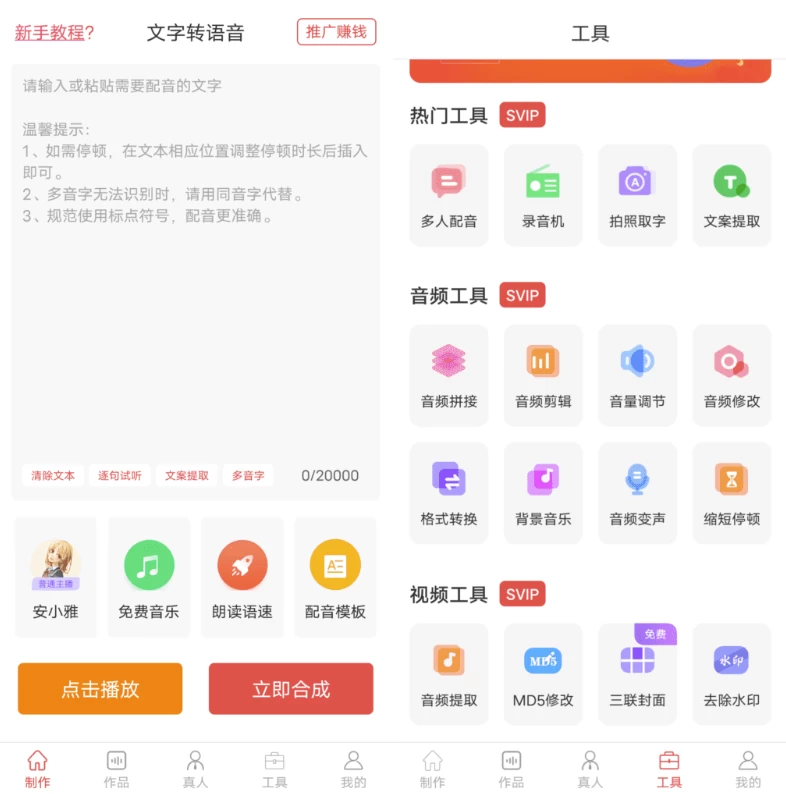Tap the 推广赚钱 button
Image resolution: width=786 pixels, height=794 pixels.
336,32
